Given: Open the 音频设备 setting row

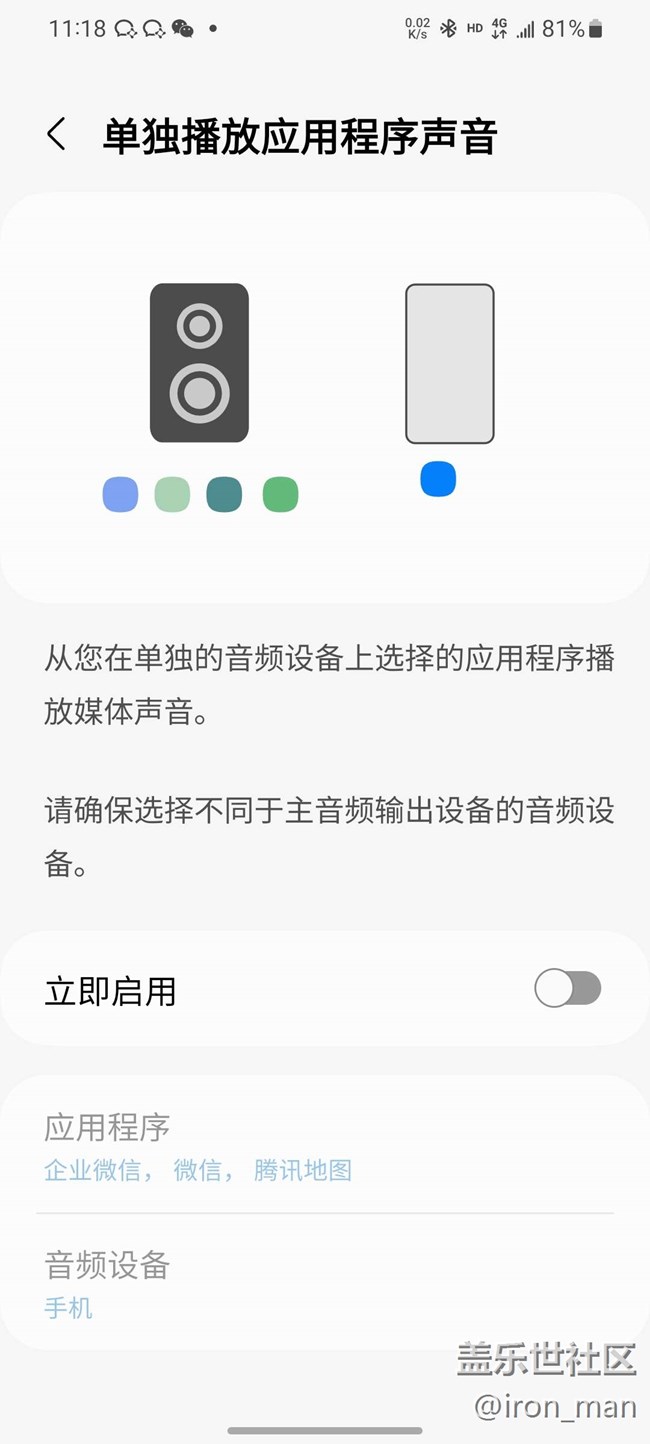Looking at the screenshot, I should [325, 1282].
